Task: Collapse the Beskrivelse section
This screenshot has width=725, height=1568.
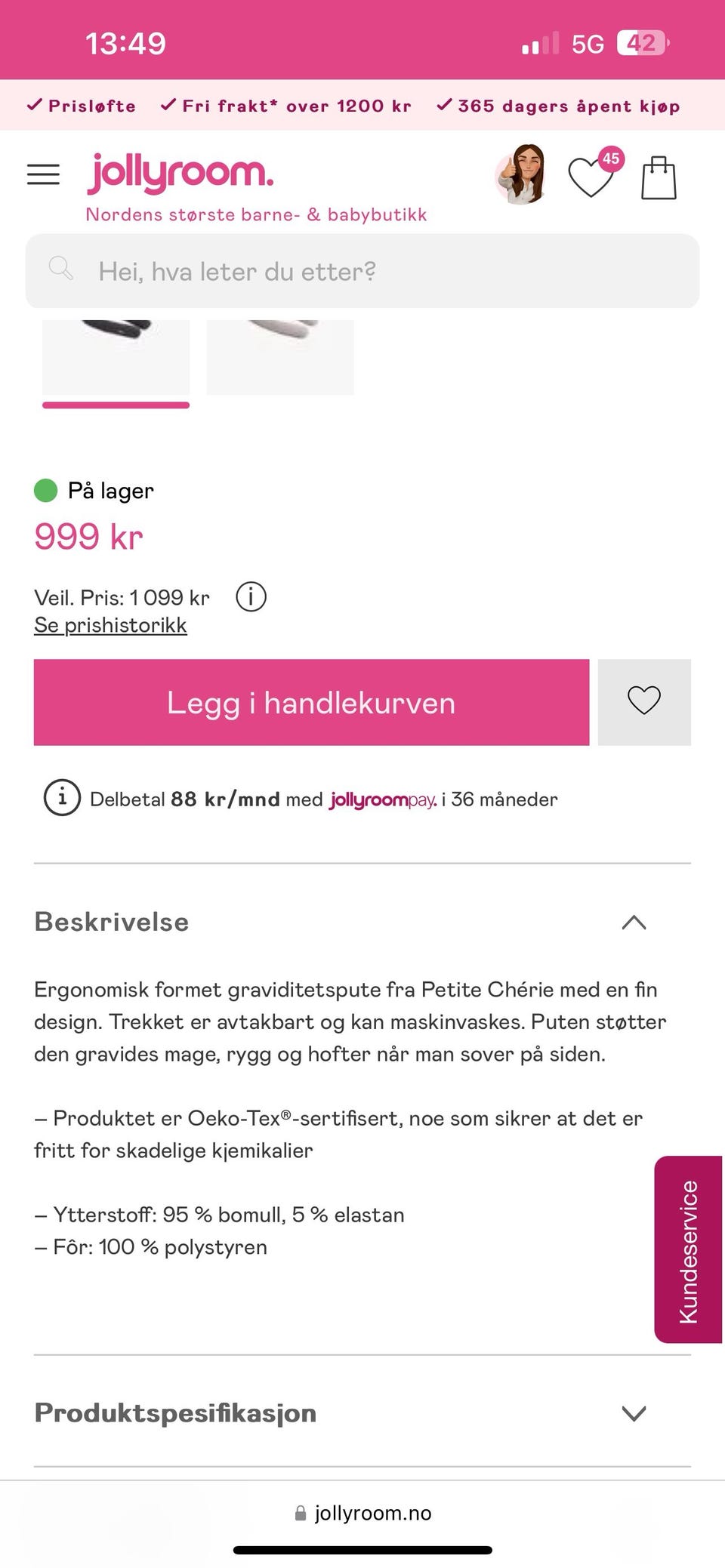Action: click(x=634, y=923)
